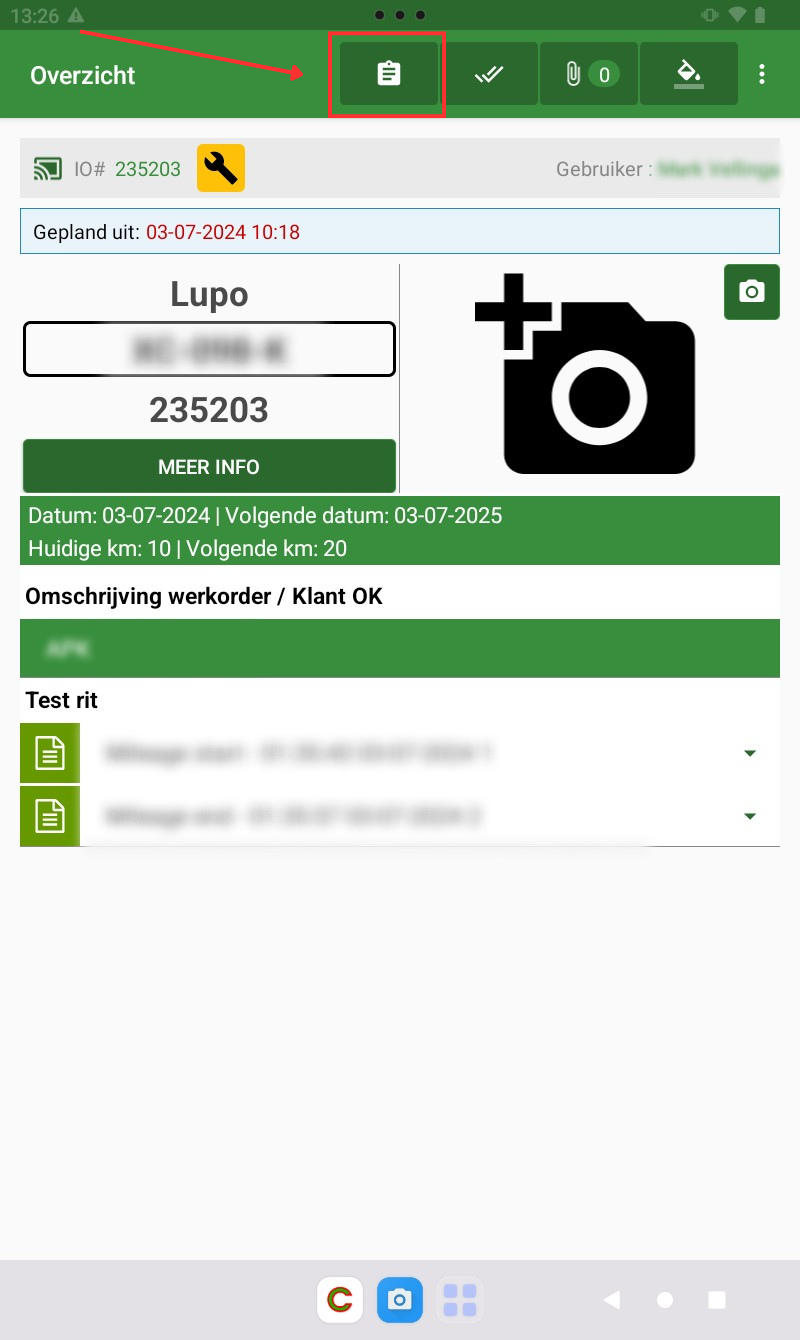This screenshot has width=800, height=1340.
Task: Tap the green camera button
Action: pyautogui.click(x=751, y=292)
